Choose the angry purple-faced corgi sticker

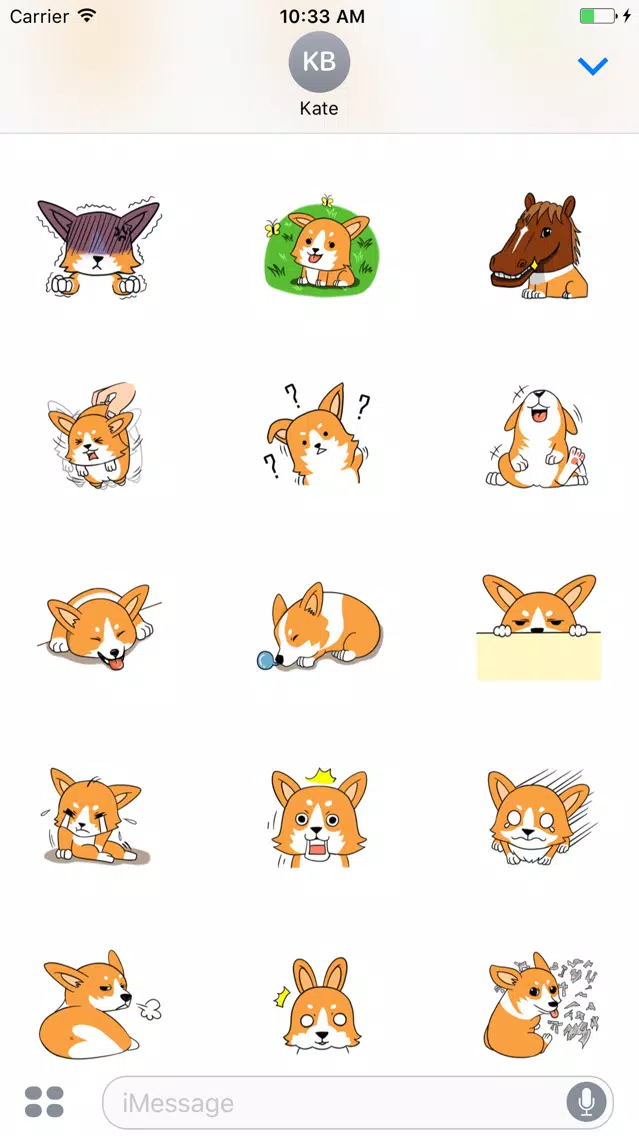click(x=98, y=246)
